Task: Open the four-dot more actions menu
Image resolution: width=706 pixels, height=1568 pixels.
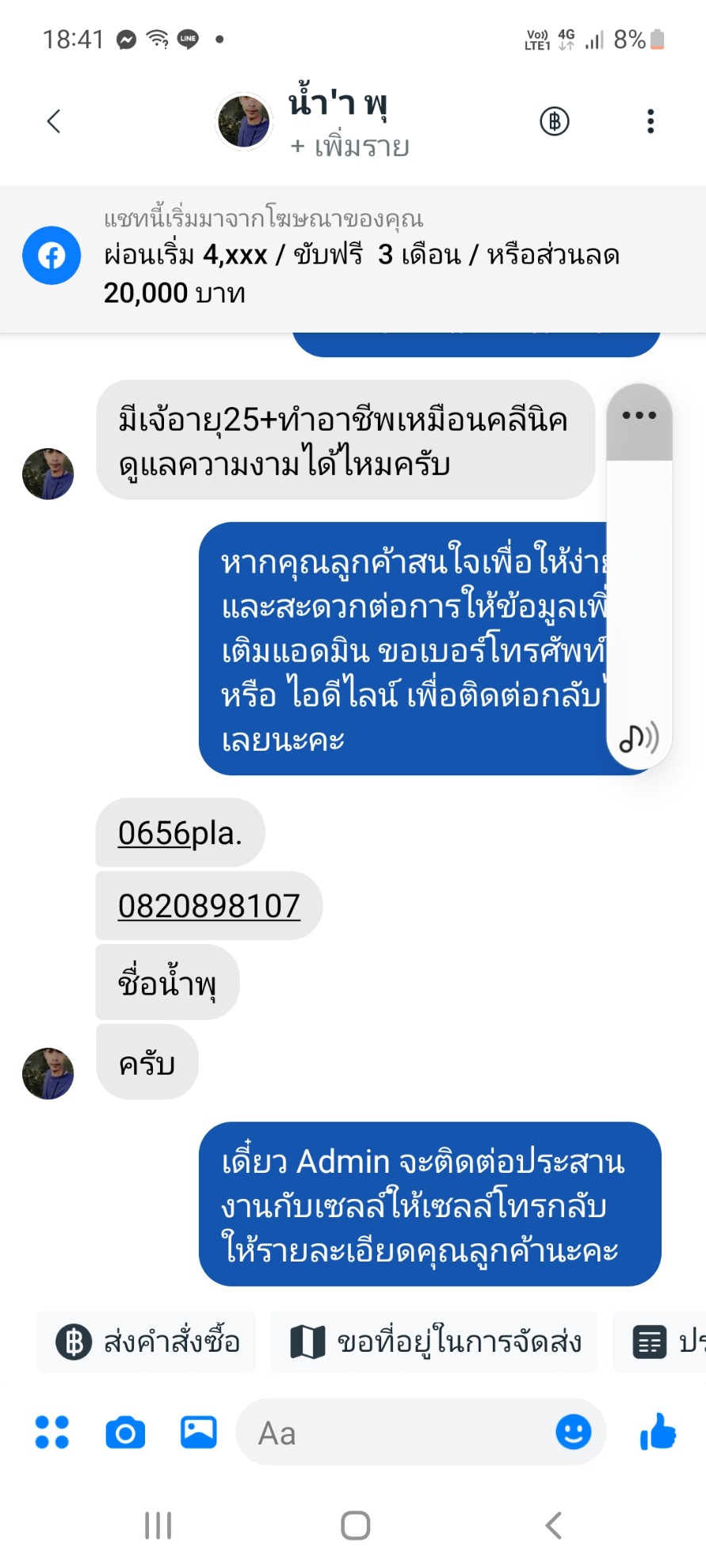Action: 52,1432
